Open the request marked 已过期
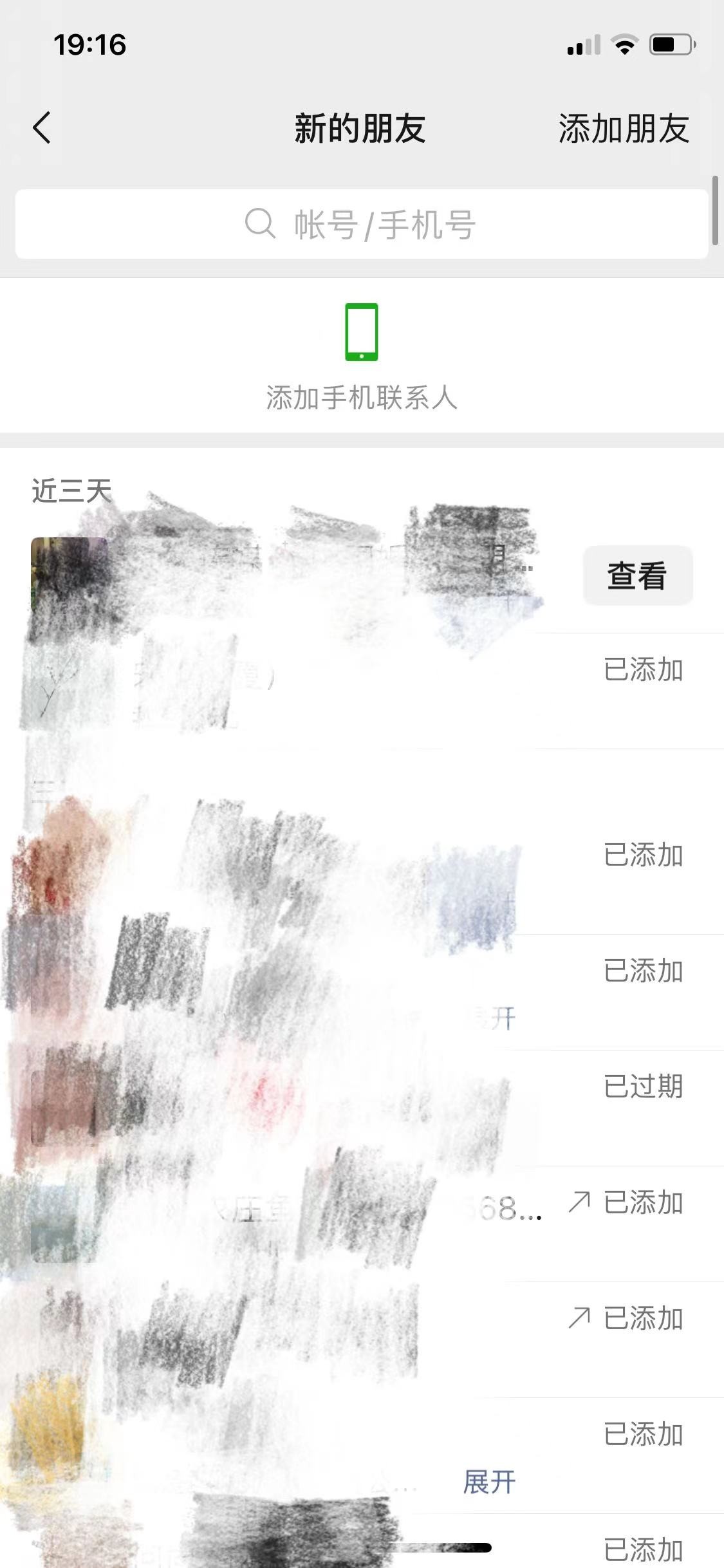This screenshot has height=1568, width=724. 360,1107
